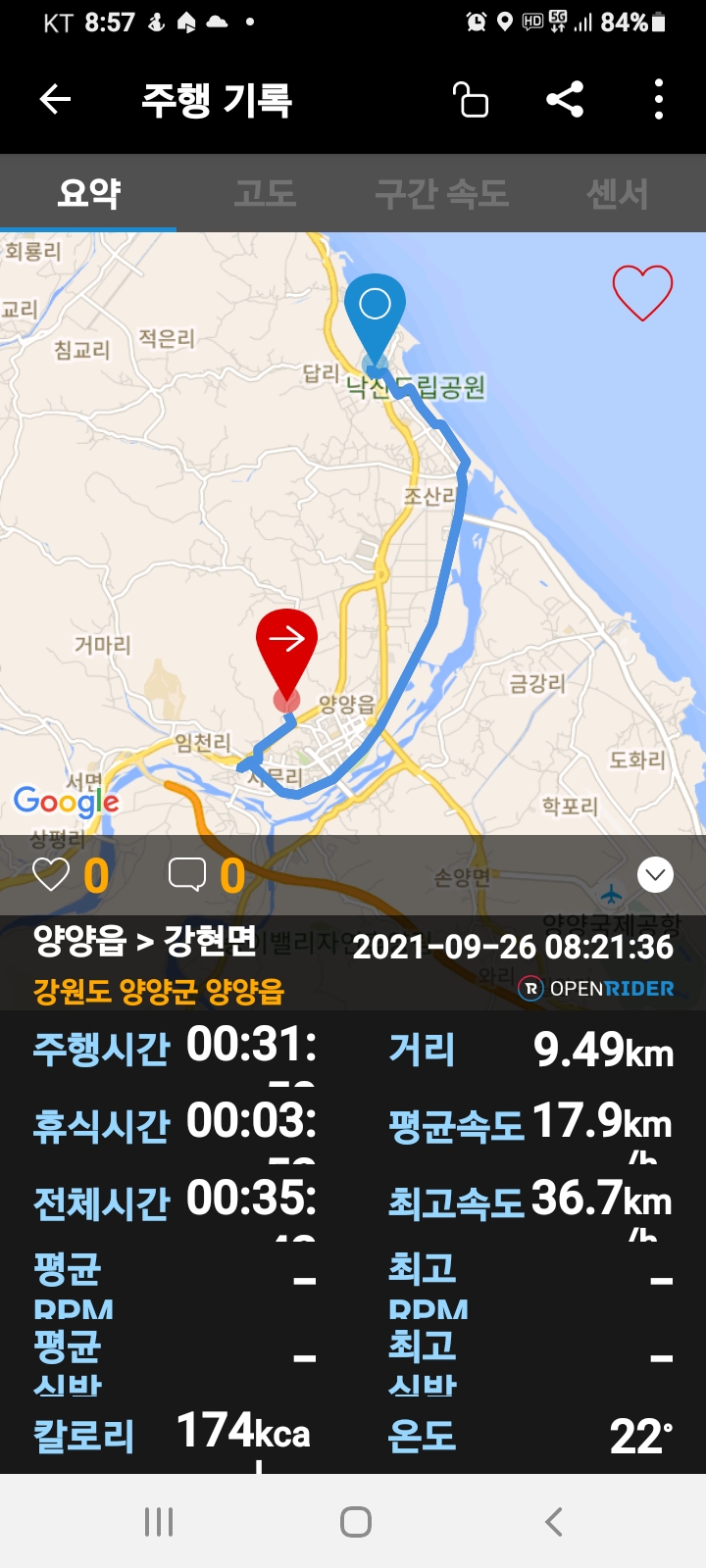
Task: Go to the home screen
Action: pos(355,1521)
